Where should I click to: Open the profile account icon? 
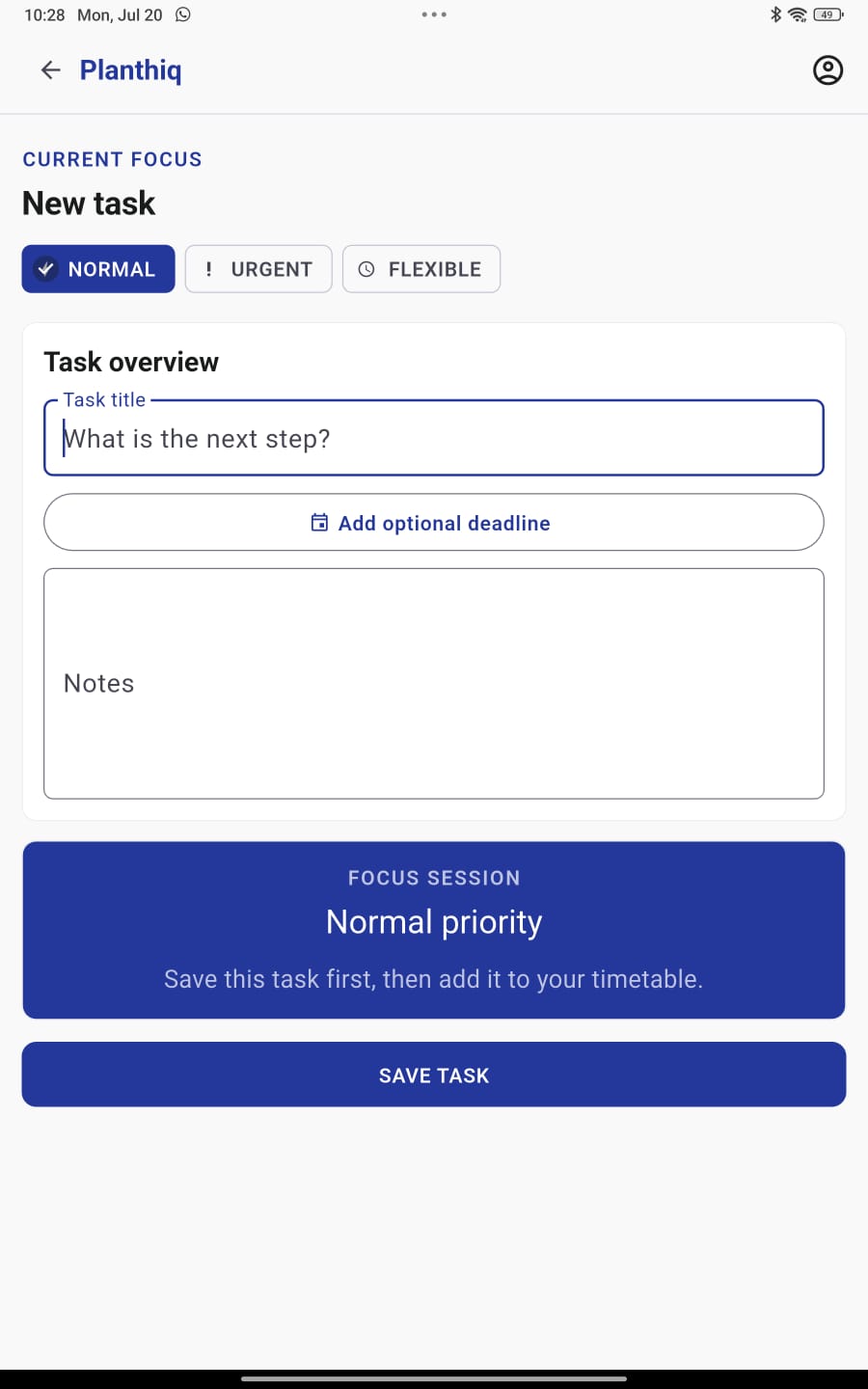pos(827,69)
